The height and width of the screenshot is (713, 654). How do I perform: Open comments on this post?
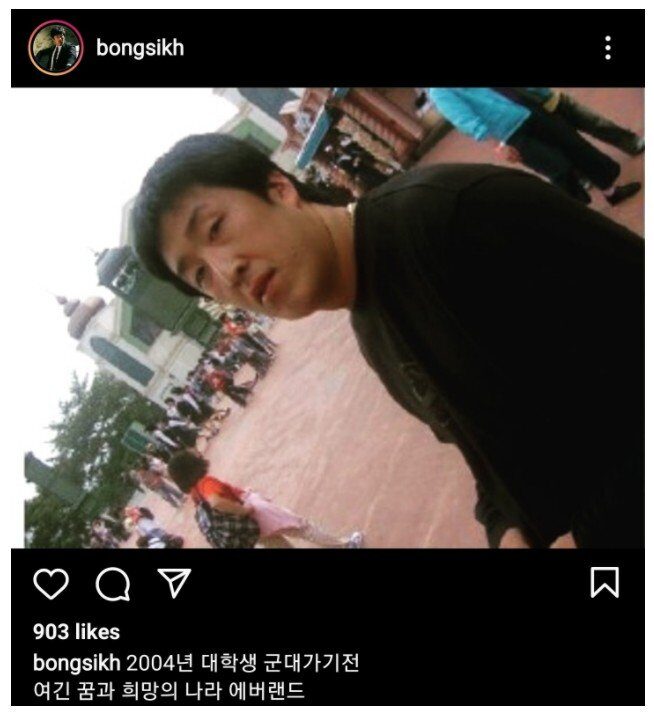click(x=113, y=583)
